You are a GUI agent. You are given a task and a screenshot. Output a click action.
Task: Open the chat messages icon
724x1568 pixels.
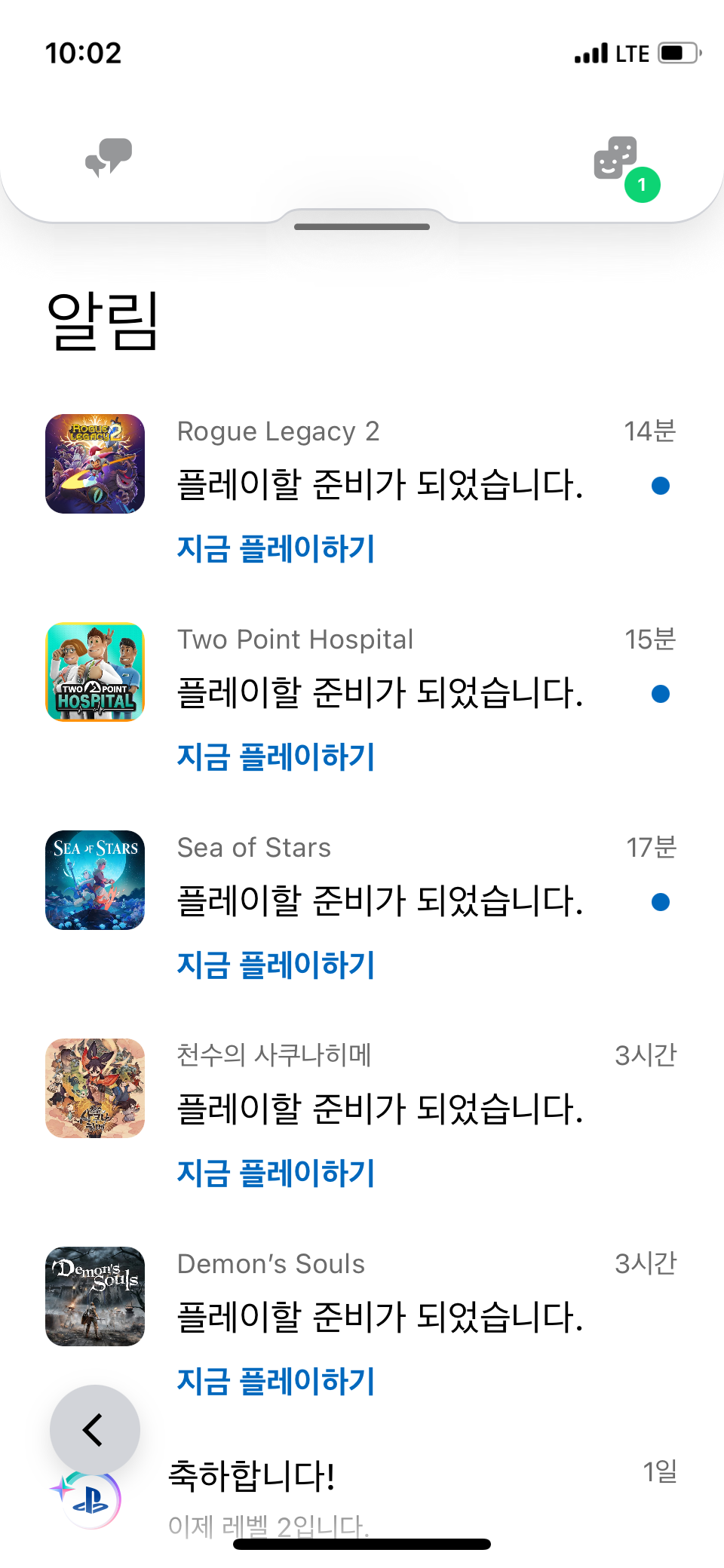click(x=109, y=157)
